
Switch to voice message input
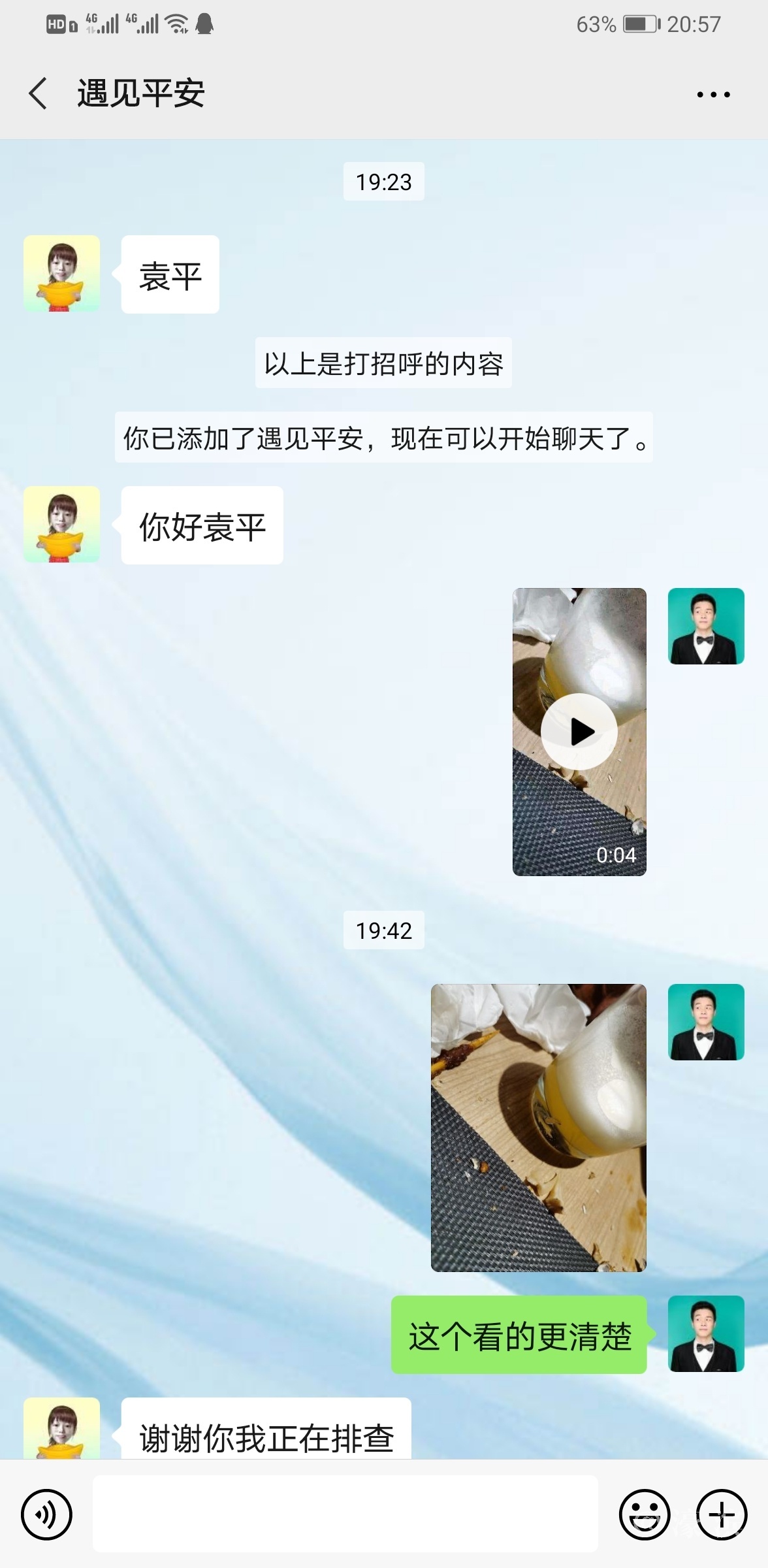tap(46, 1514)
